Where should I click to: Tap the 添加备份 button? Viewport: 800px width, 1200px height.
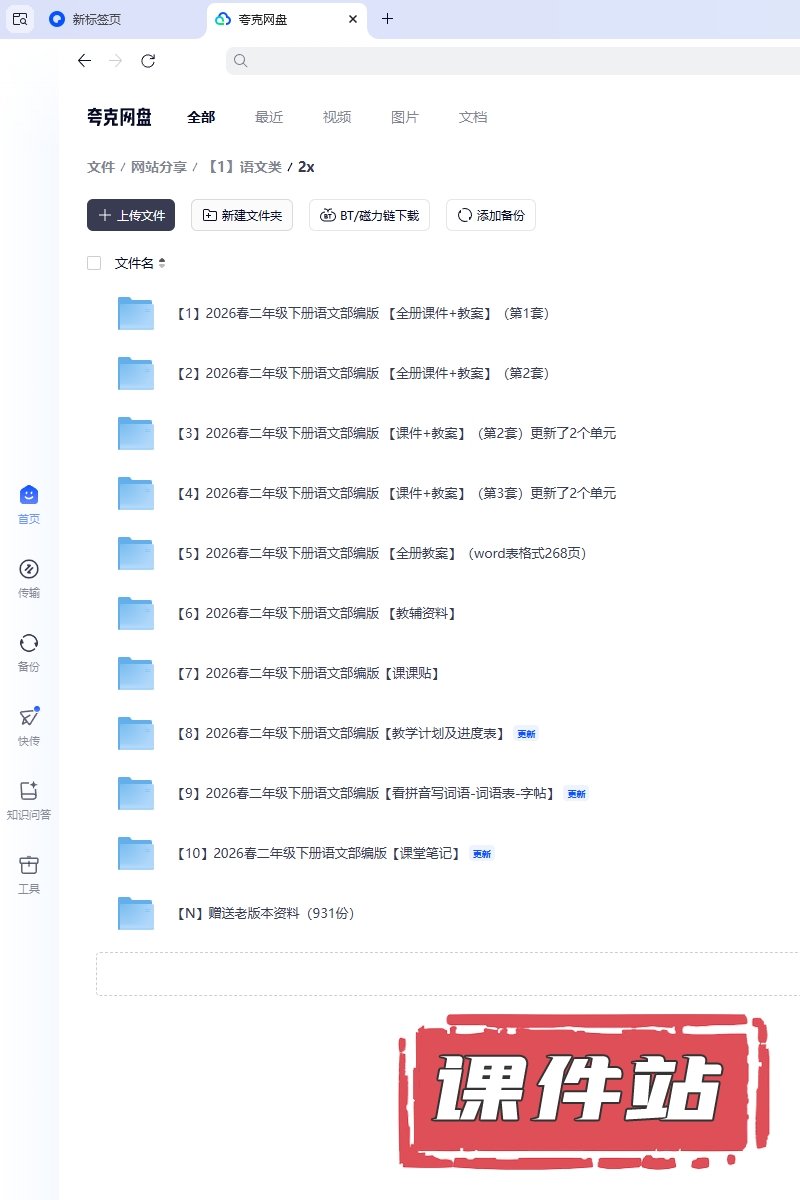click(490, 215)
